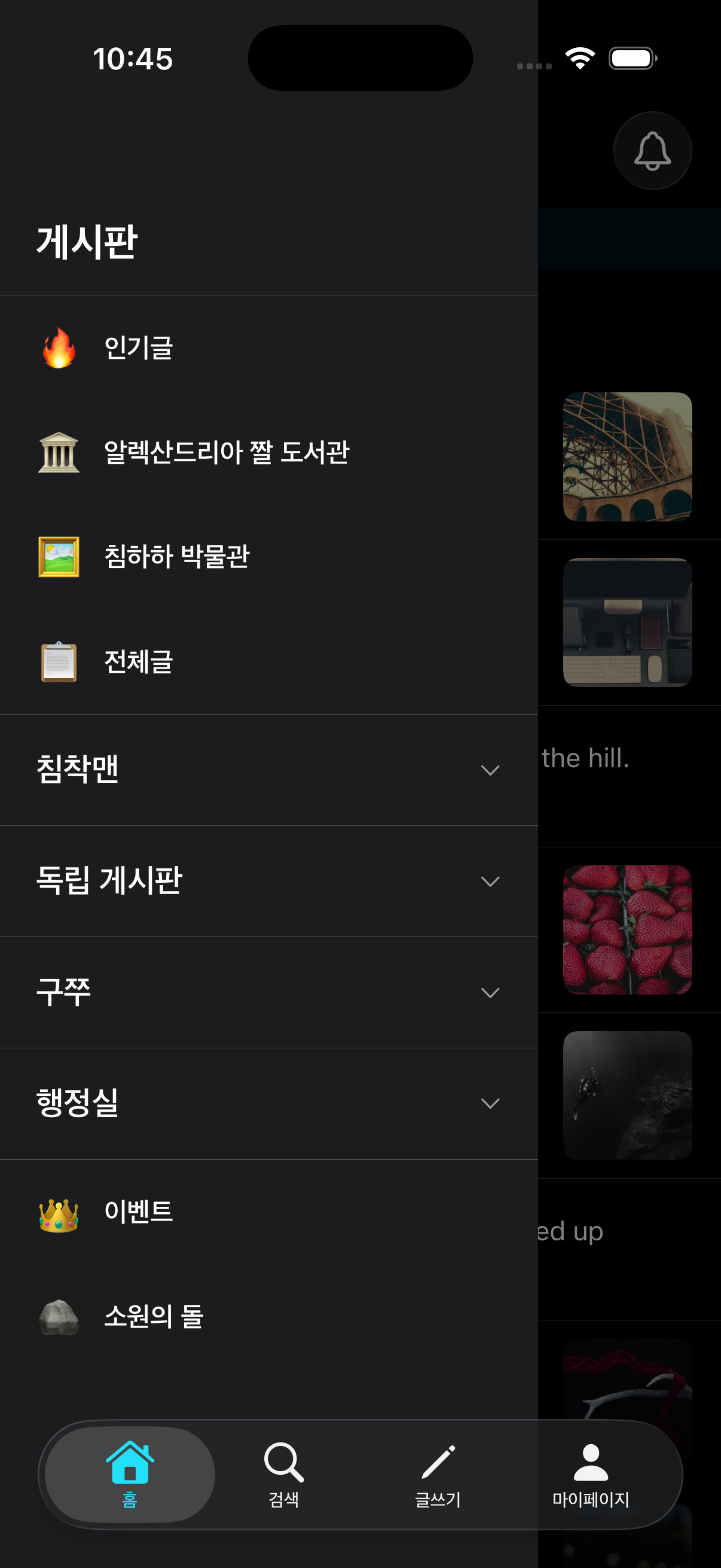Open the 전체글 board
The image size is (721, 1568).
point(139,661)
